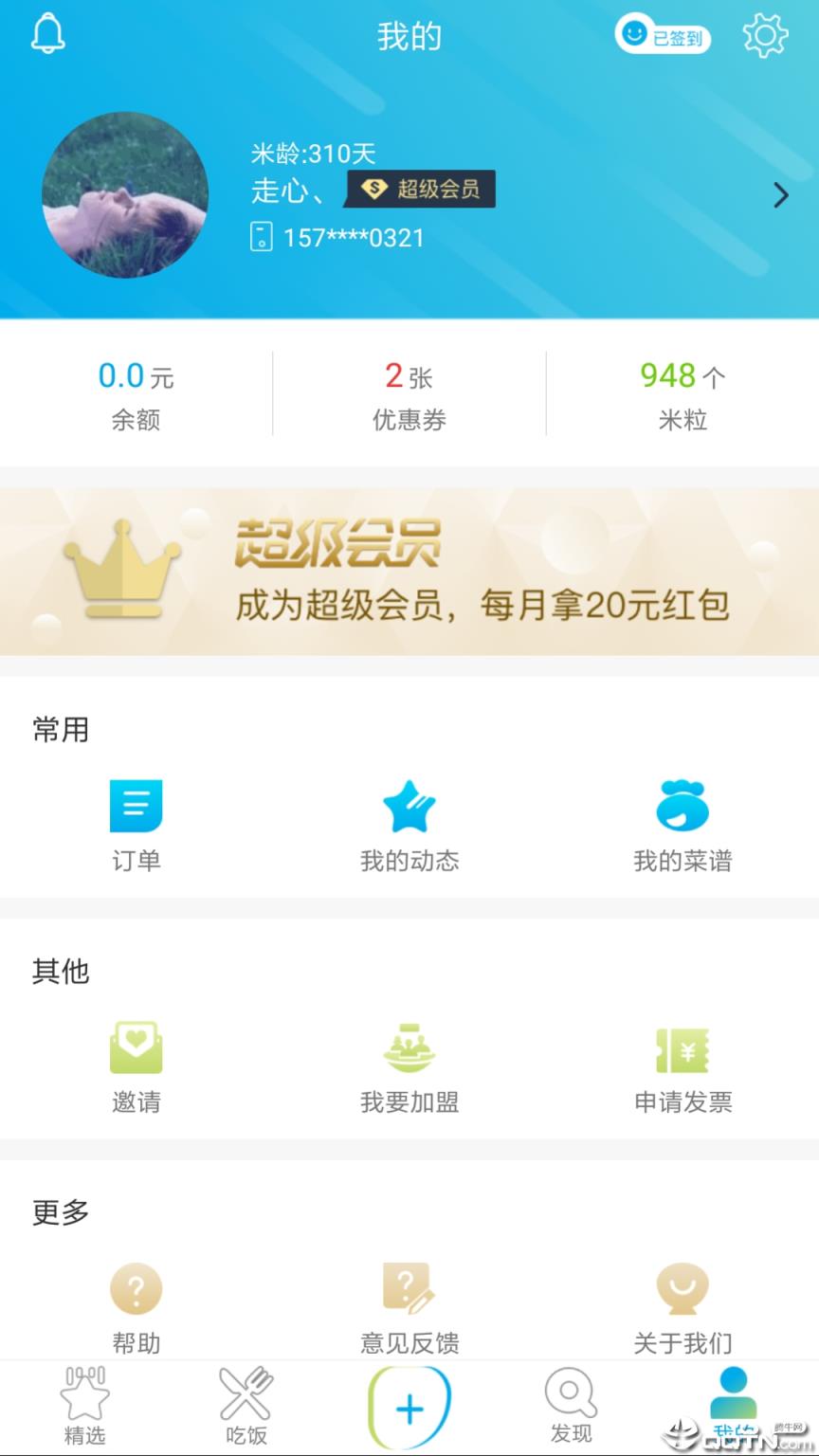Viewport: 819px width, 1456px height.
Task: Tap the user profile avatar photo
Action: 124,195
